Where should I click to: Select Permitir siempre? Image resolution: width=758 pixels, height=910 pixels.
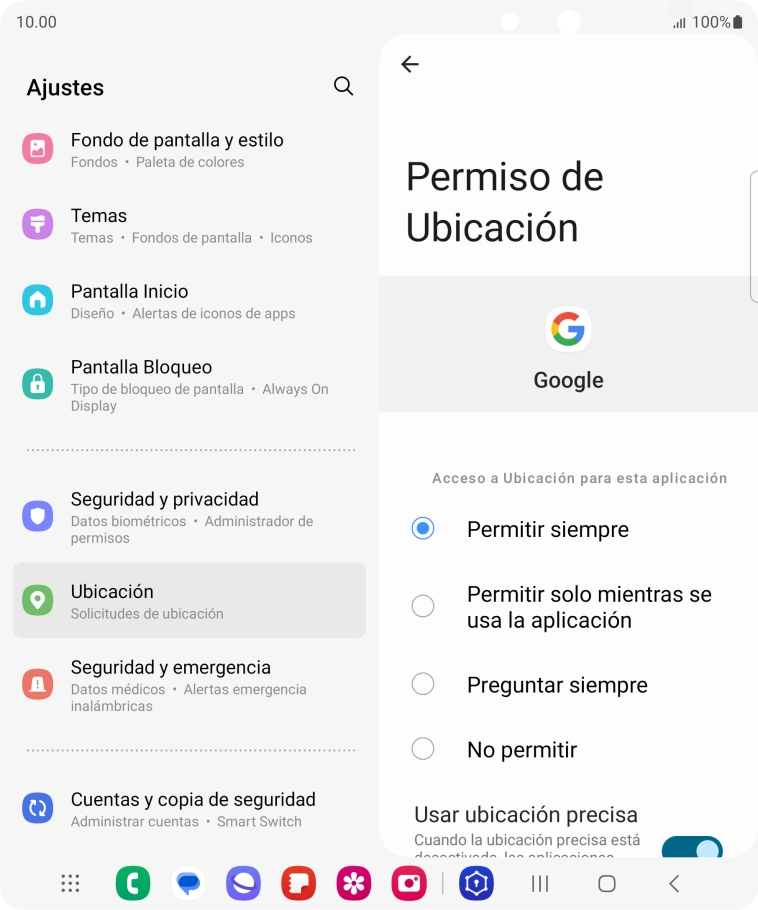click(423, 529)
